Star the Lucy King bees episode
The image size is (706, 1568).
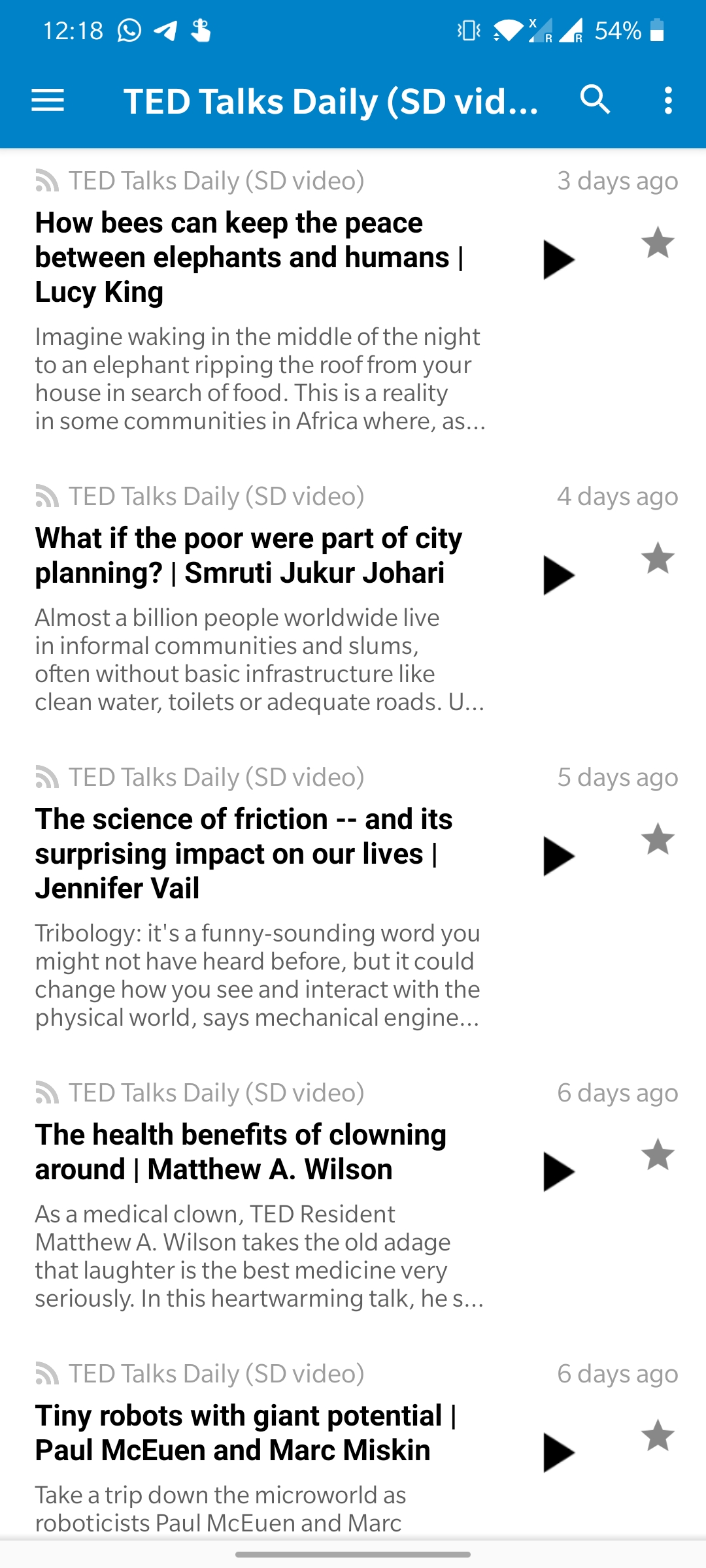[x=658, y=242]
